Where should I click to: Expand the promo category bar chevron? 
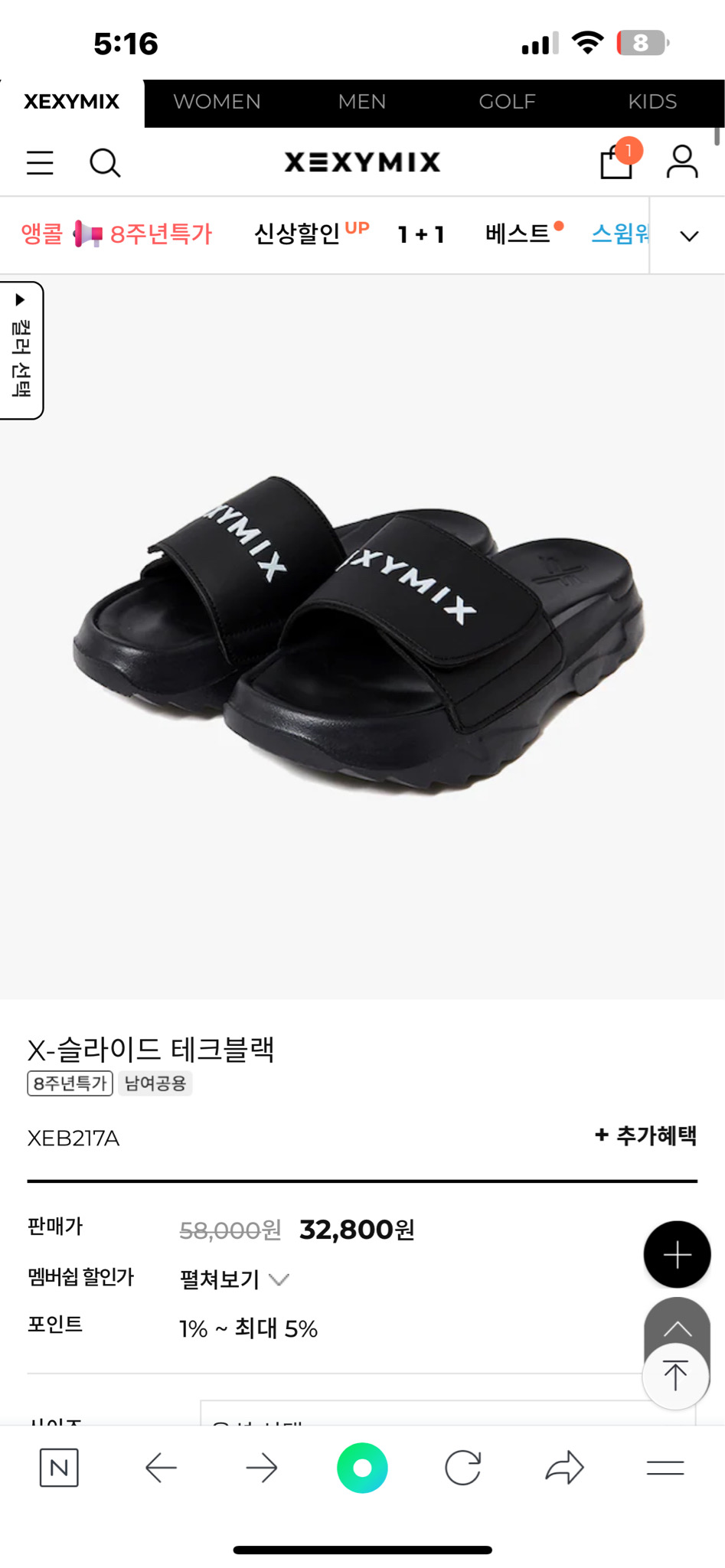tap(687, 235)
